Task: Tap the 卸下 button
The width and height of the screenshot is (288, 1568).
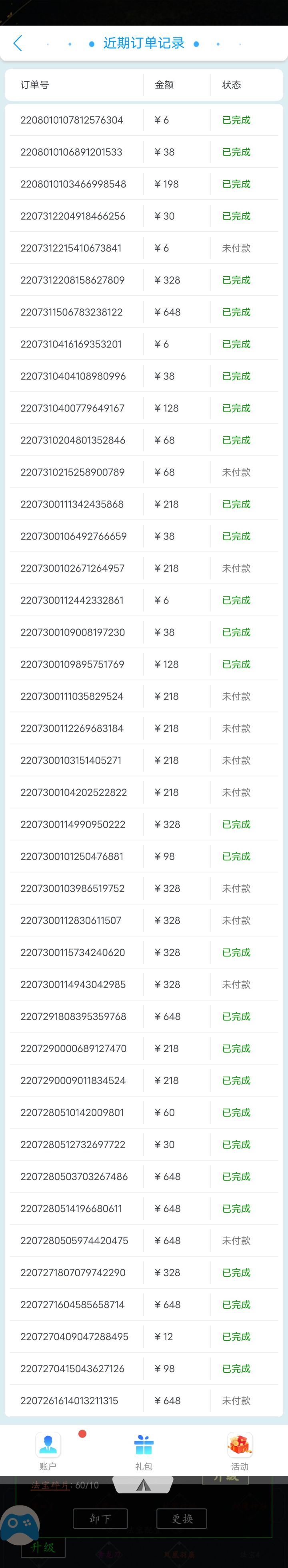Action: coord(100,1519)
